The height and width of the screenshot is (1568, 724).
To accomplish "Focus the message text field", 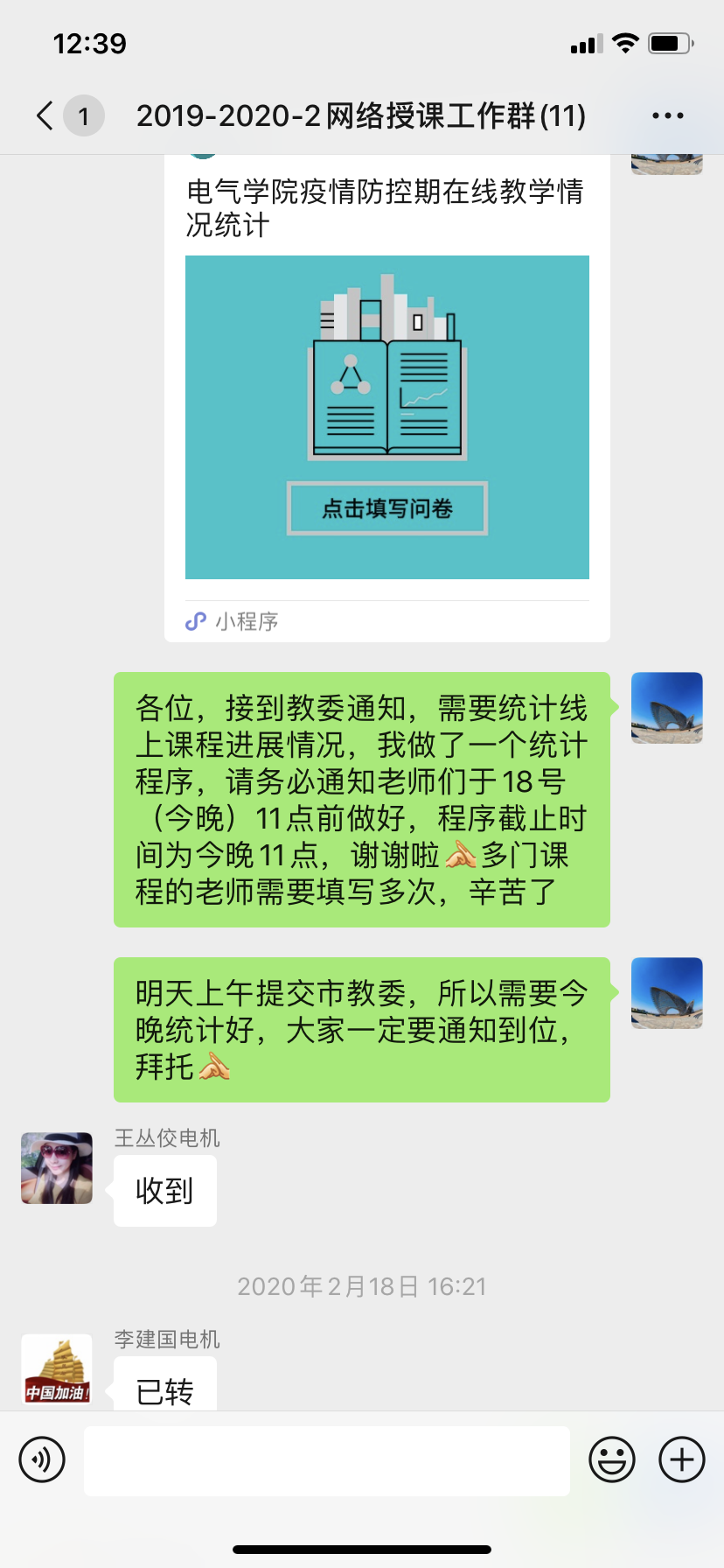I will pos(326,1459).
